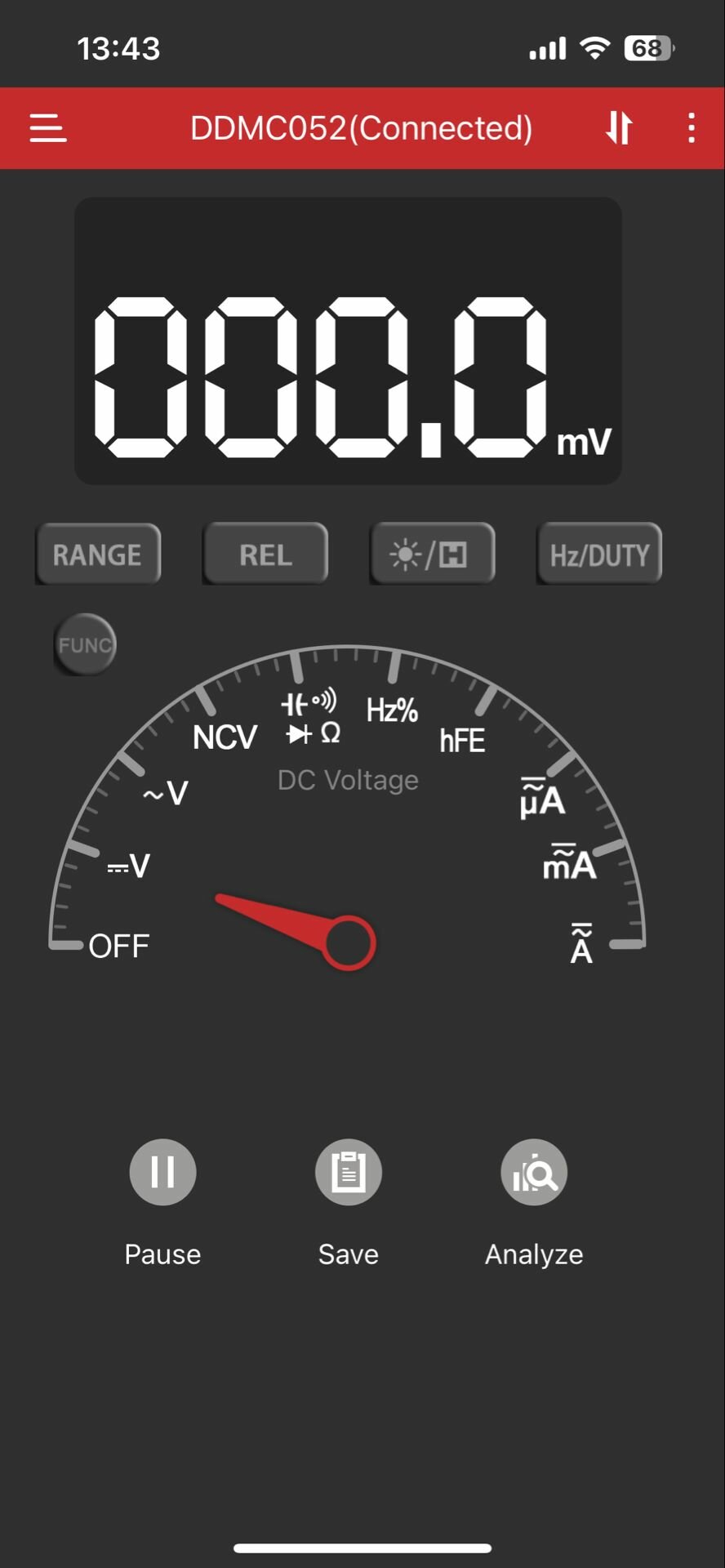Screen dimensions: 725x1568
Task: Open the hamburger drawer menu
Action: click(48, 128)
